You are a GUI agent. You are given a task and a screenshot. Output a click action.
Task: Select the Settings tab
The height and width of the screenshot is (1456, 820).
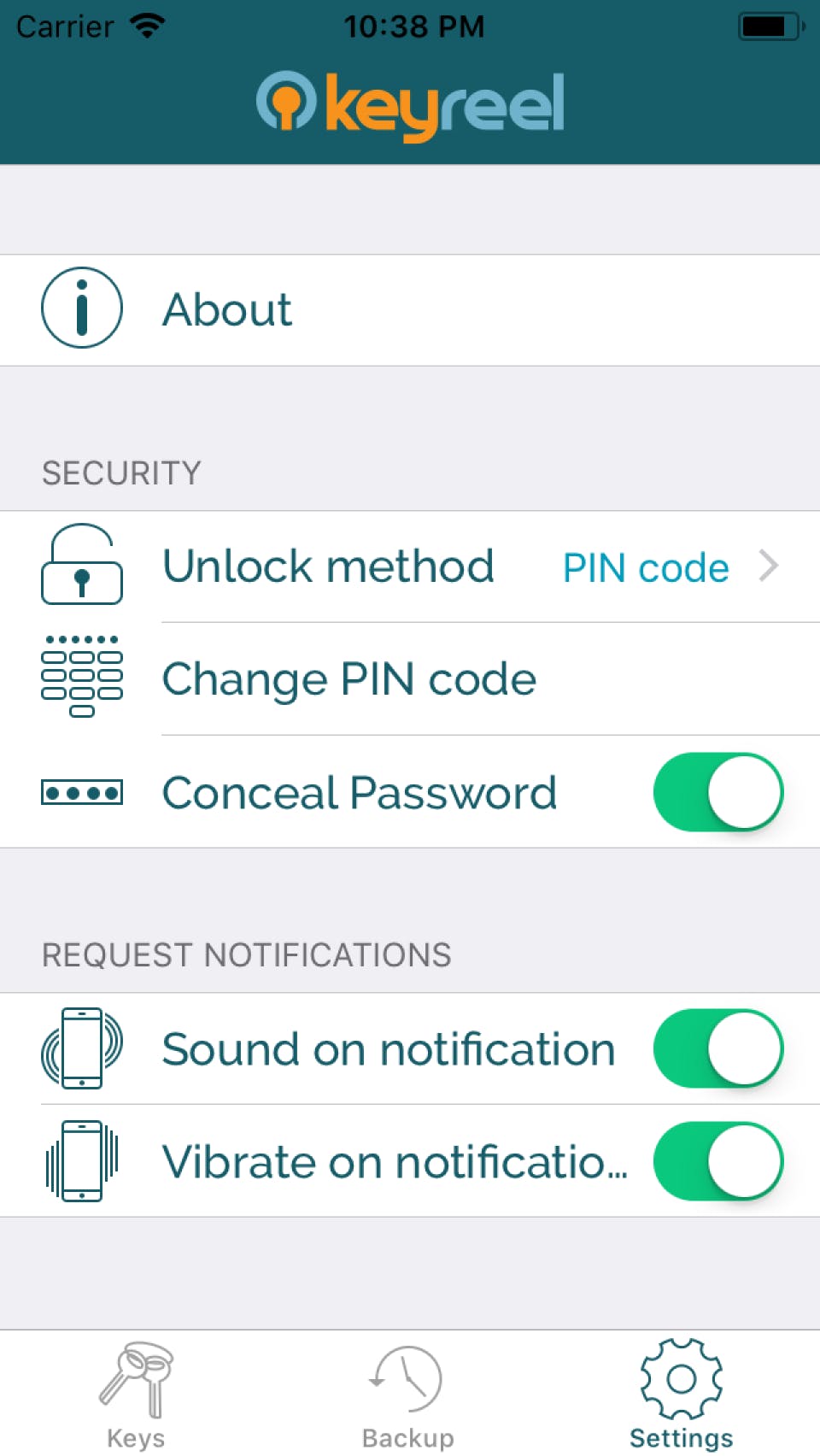(681, 1394)
